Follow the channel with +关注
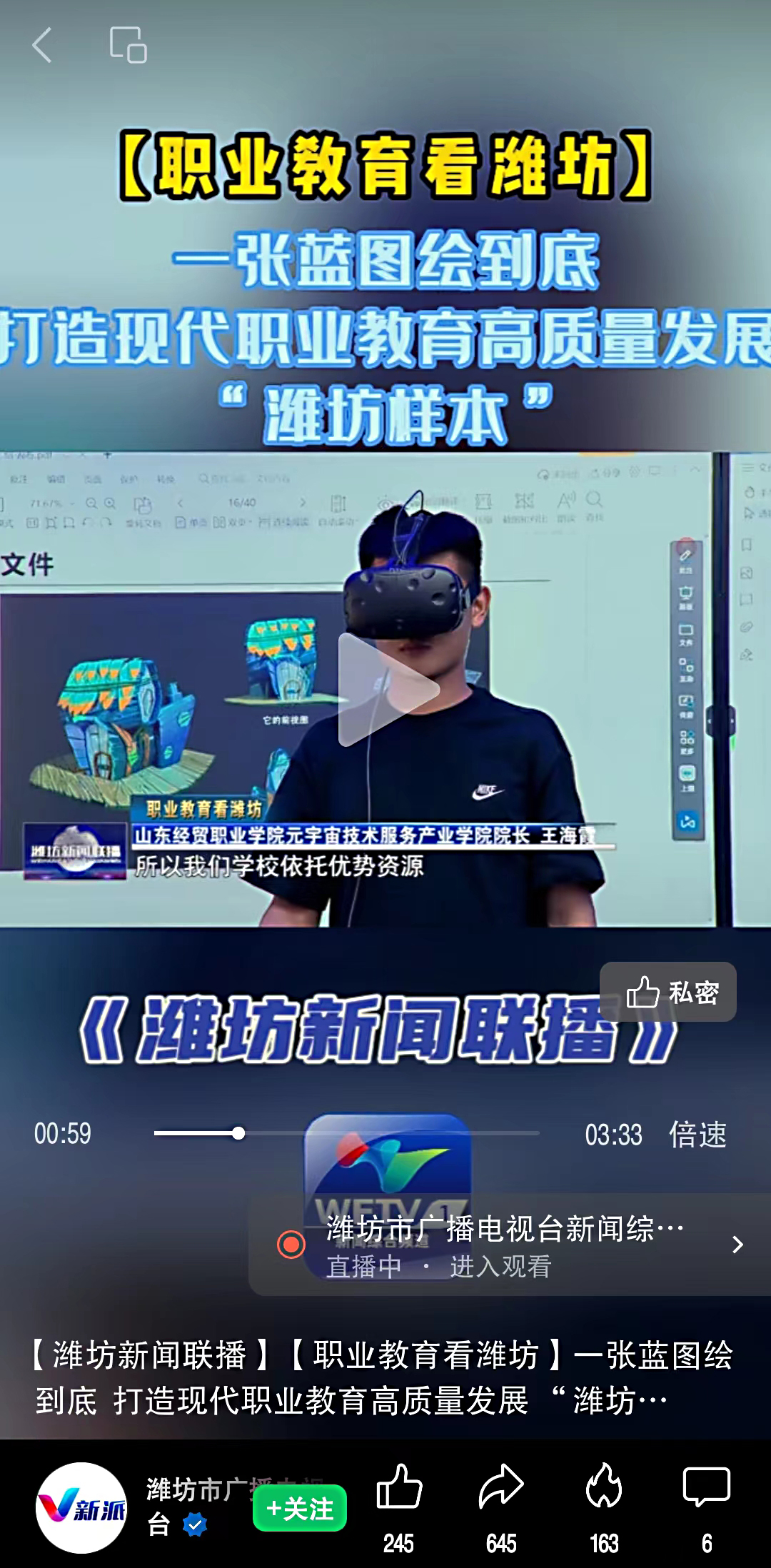 tap(300, 1507)
